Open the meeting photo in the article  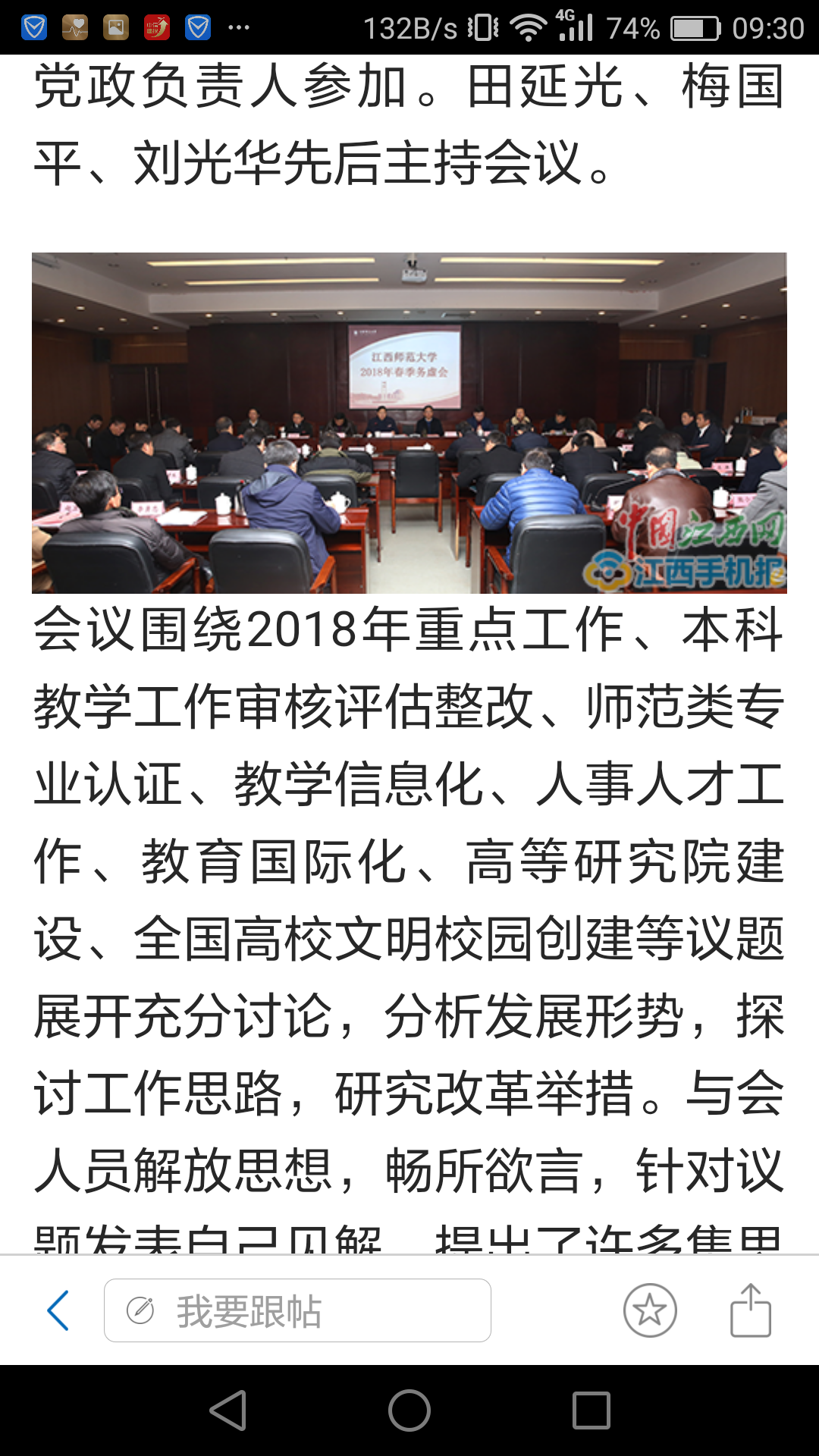point(409,423)
